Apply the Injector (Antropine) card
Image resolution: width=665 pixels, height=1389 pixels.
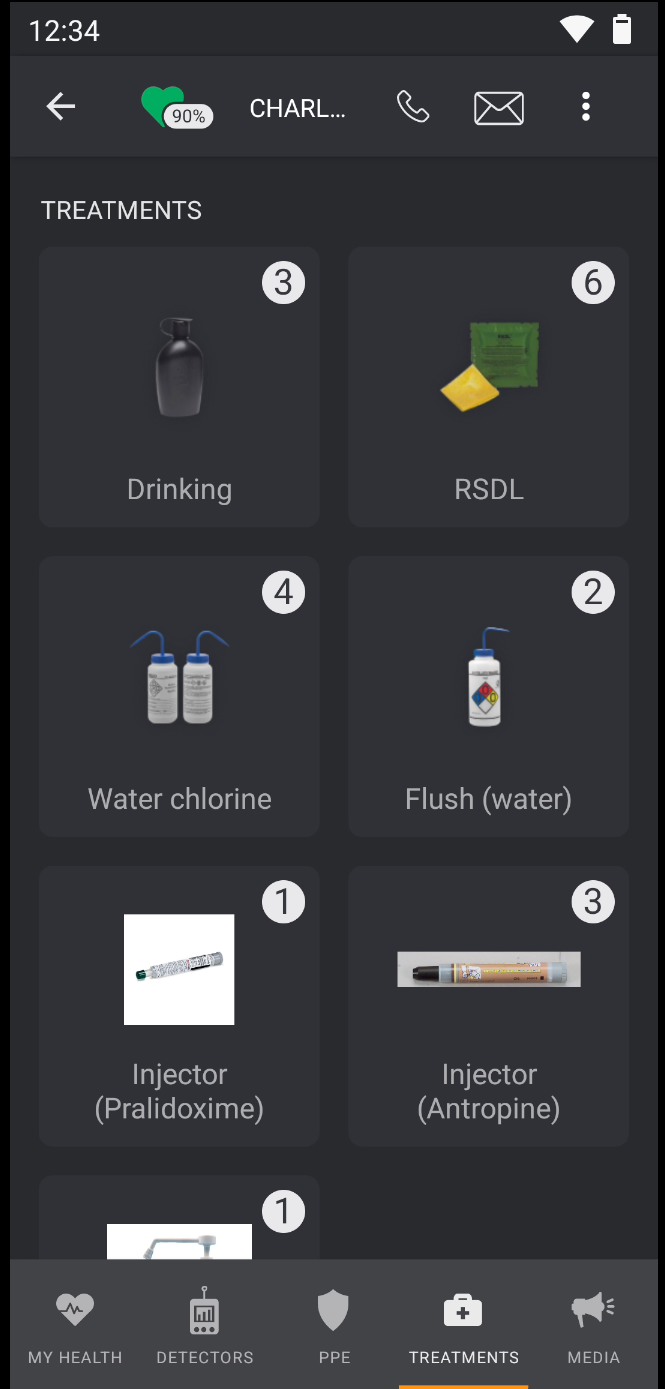coord(488,1005)
